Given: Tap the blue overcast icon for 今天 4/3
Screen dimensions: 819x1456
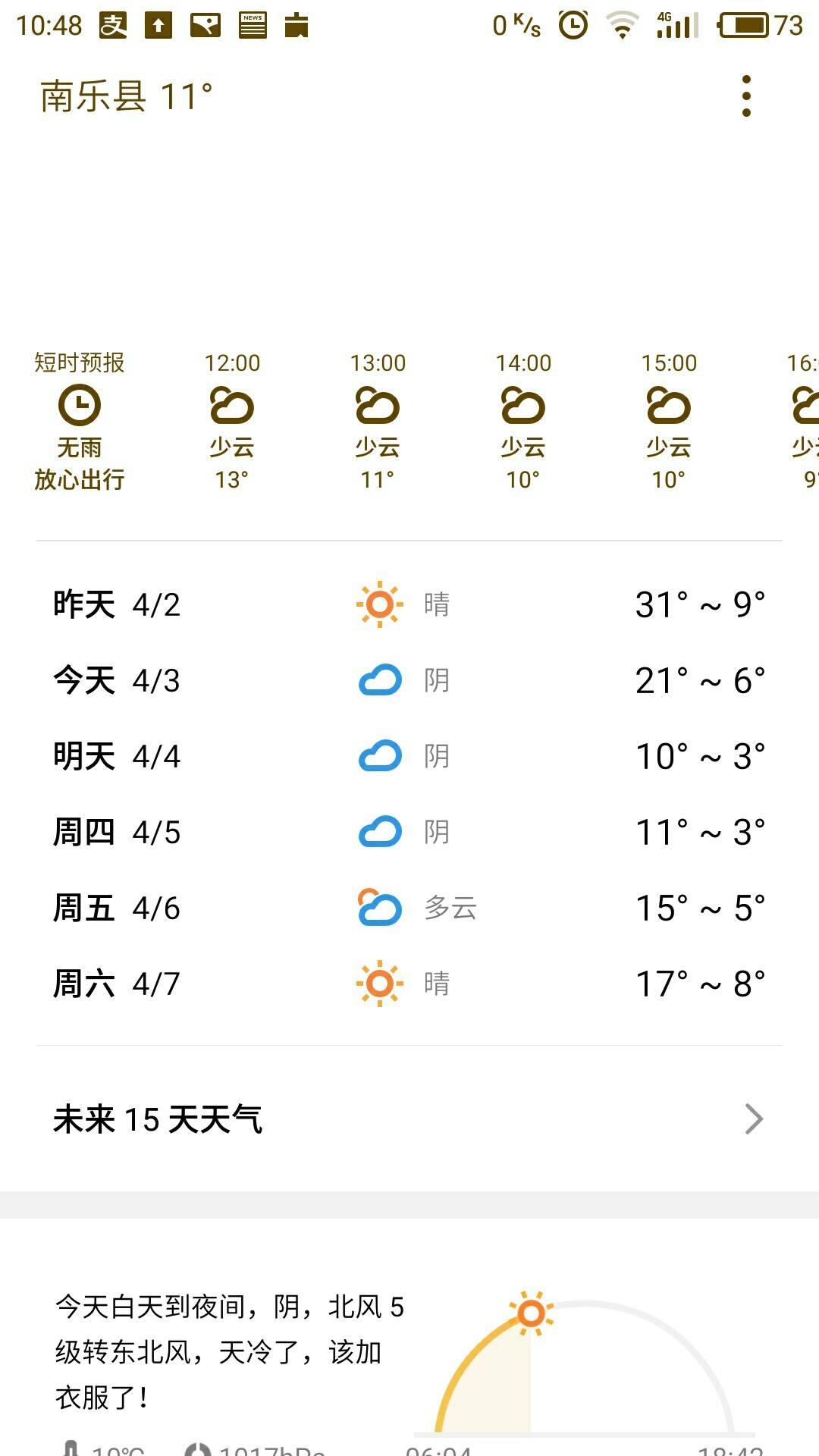Looking at the screenshot, I should pyautogui.click(x=379, y=679).
